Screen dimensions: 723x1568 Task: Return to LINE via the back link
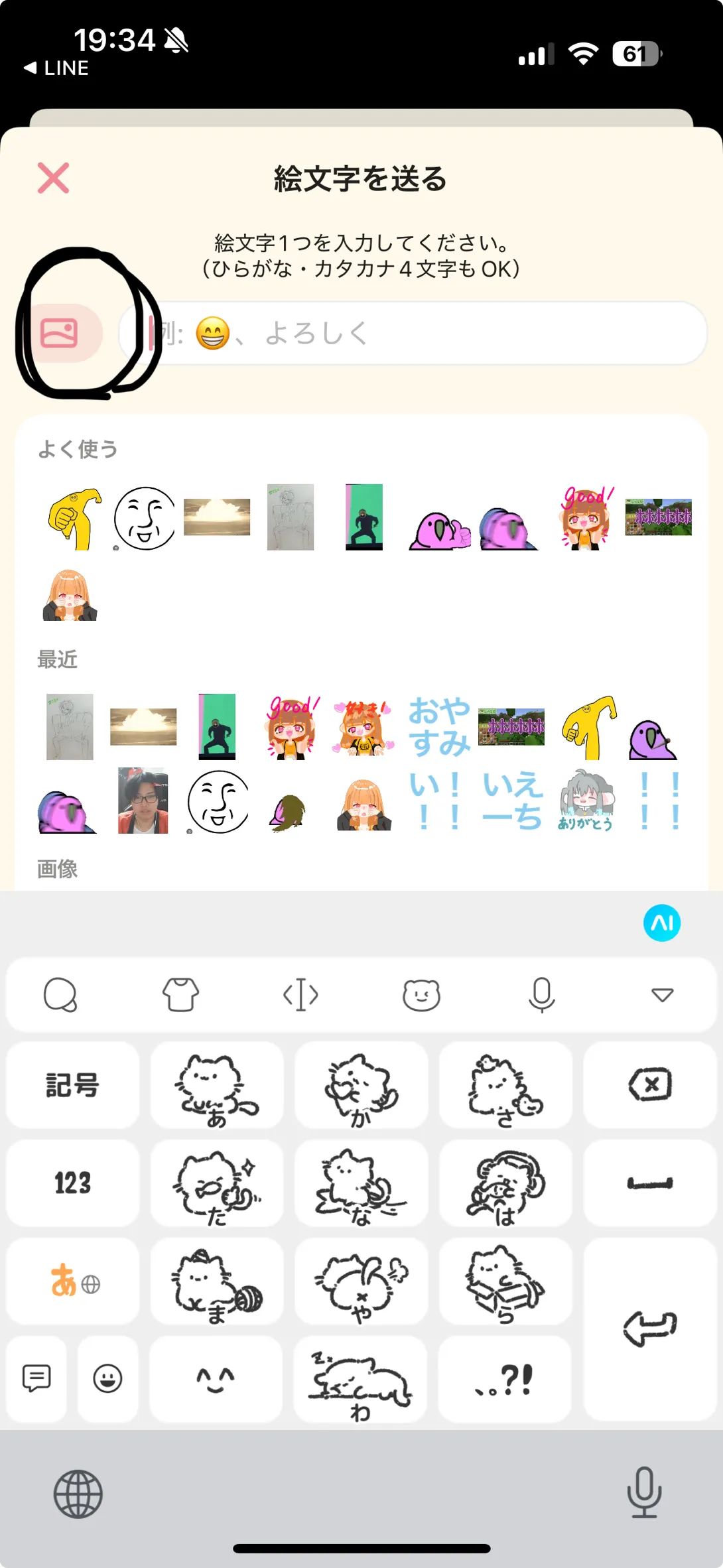[56, 68]
